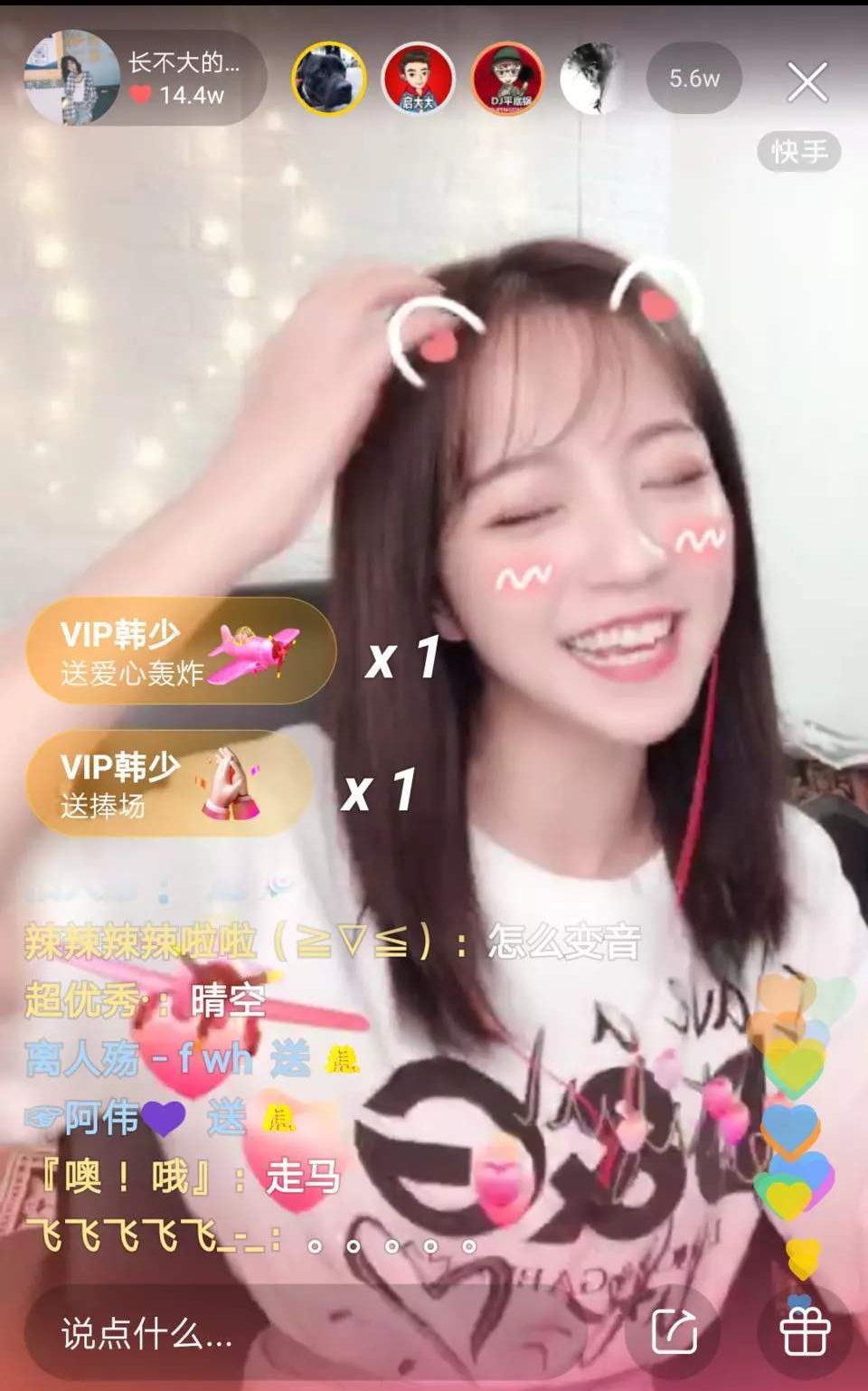Open the 5.6w viewer count list
This screenshot has width=868, height=1391.
[x=694, y=80]
